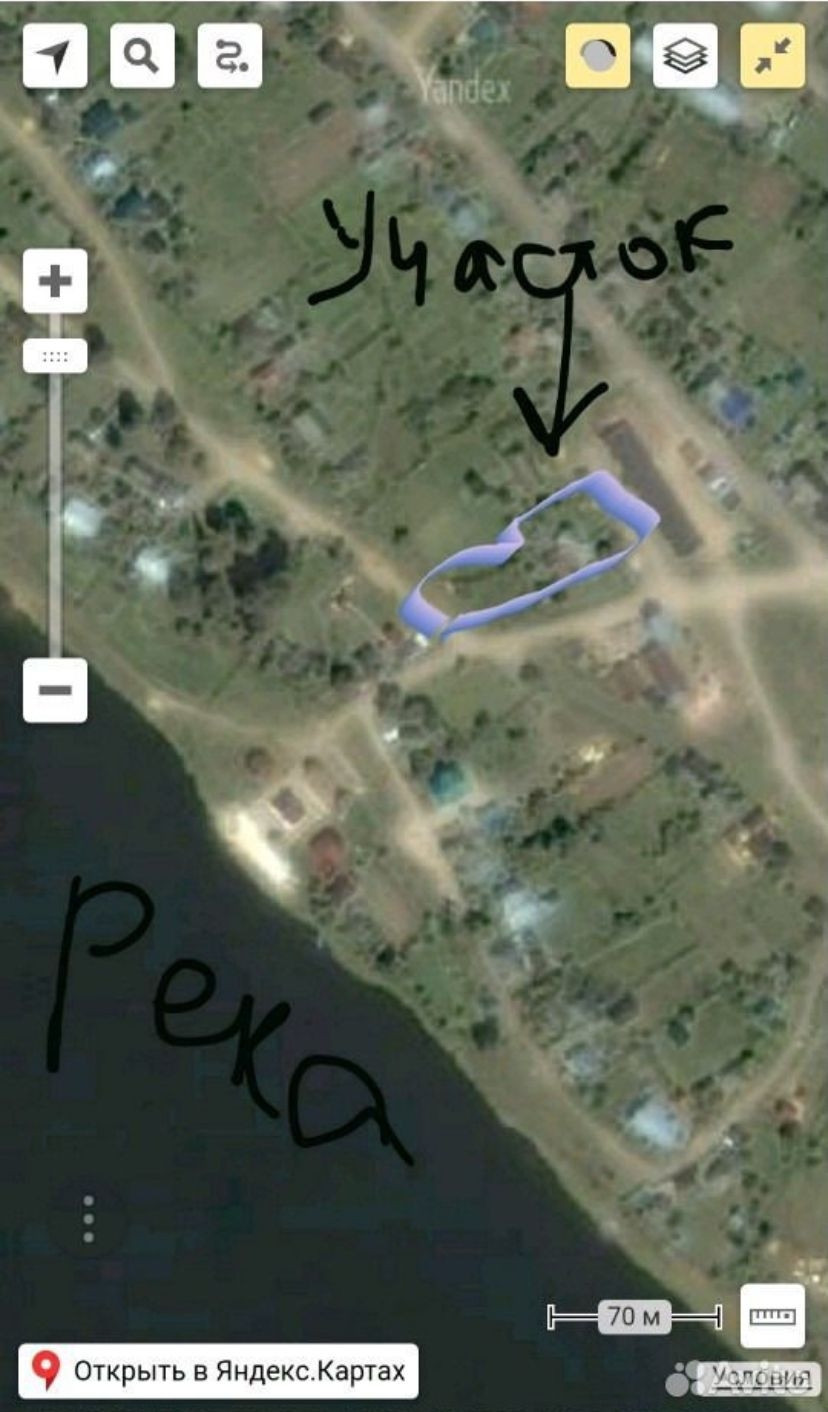Zoom out with the minus button
Screen dimensions: 828x1412
pos(55,690)
